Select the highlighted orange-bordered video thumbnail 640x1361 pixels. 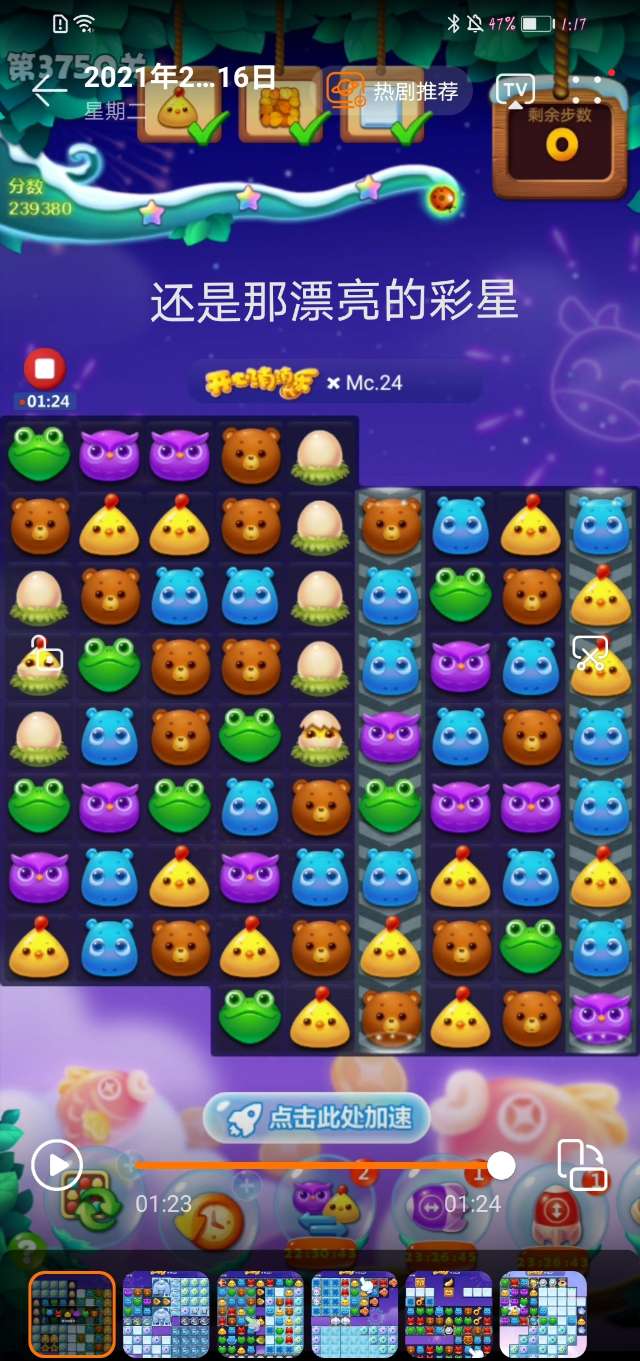pyautogui.click(x=72, y=1314)
